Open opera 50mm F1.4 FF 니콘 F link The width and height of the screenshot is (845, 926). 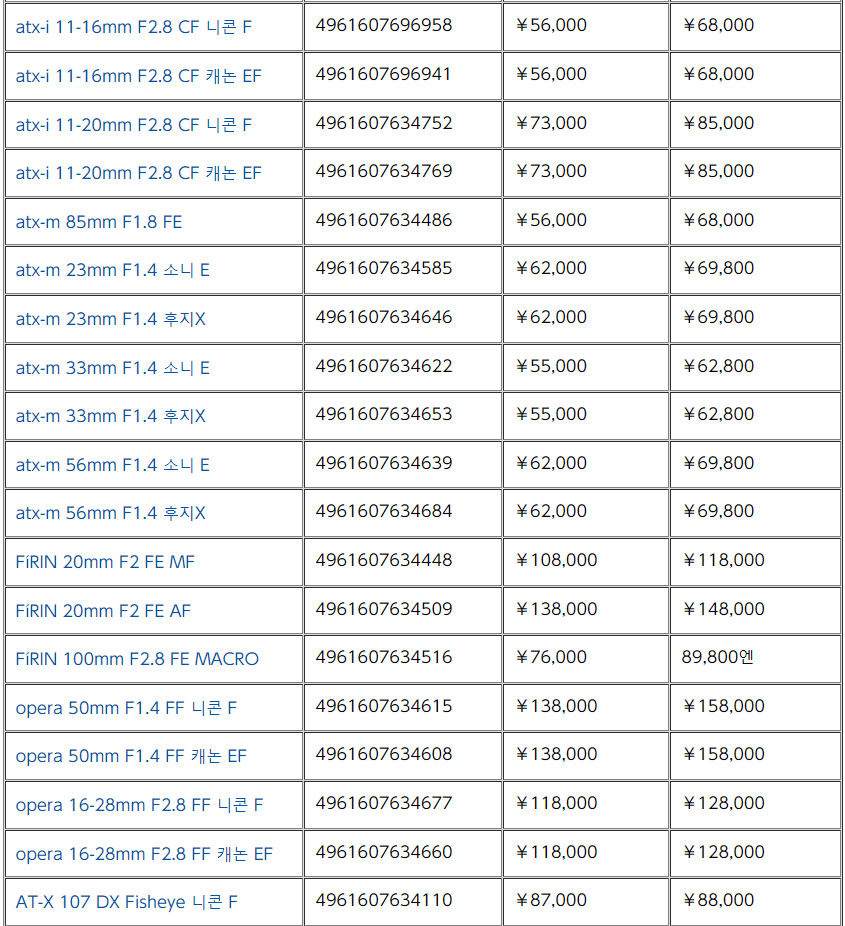(126, 708)
